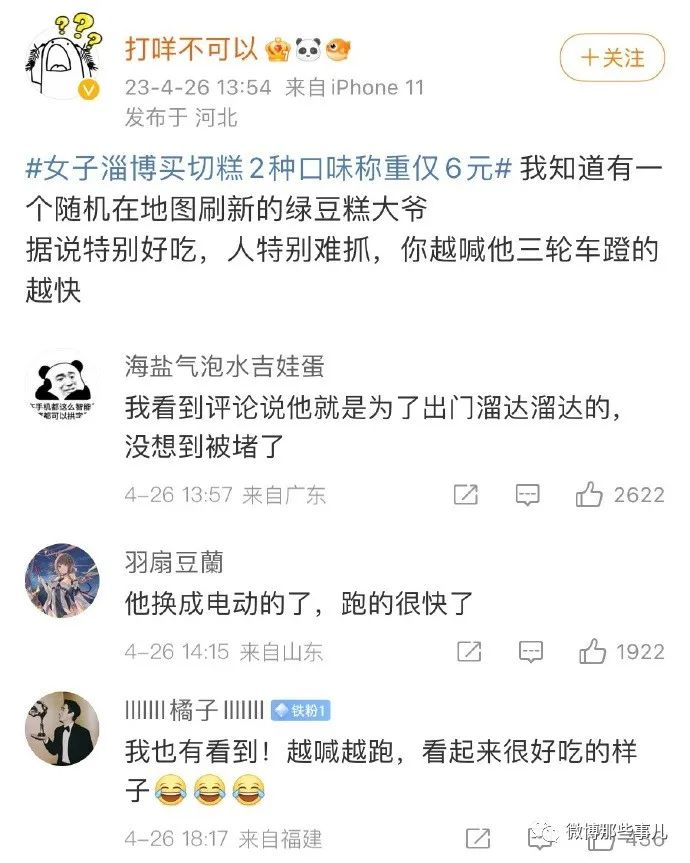Image resolution: width=690 pixels, height=863 pixels.
Task: Follow the user 打咩不可以
Action: pyautogui.click(x=614, y=58)
